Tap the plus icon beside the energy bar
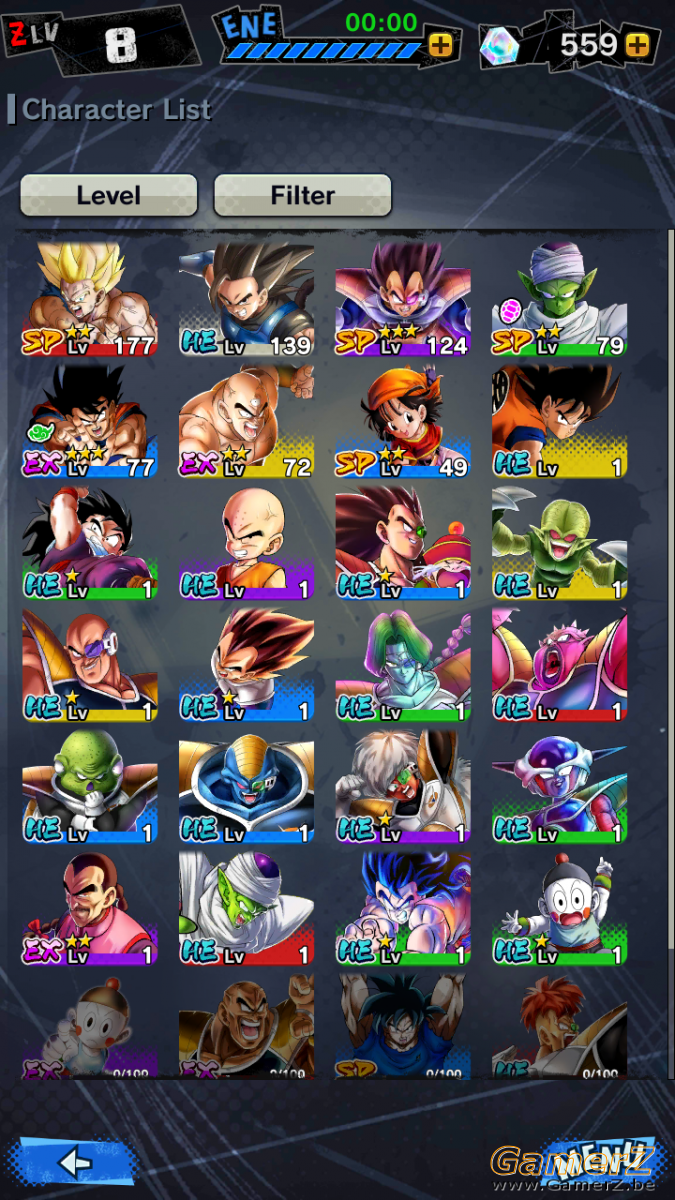 pyautogui.click(x=440, y=45)
